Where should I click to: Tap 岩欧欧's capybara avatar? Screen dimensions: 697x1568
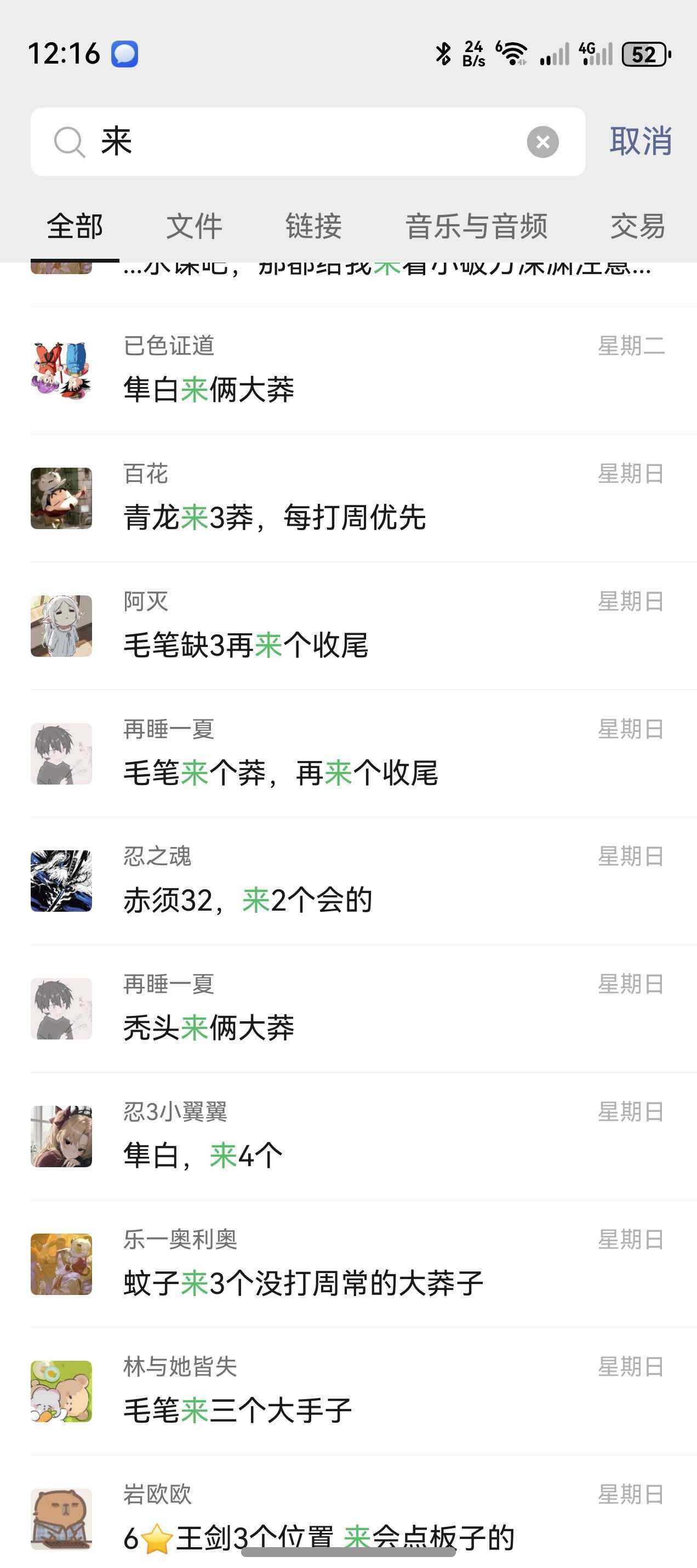(x=61, y=1518)
